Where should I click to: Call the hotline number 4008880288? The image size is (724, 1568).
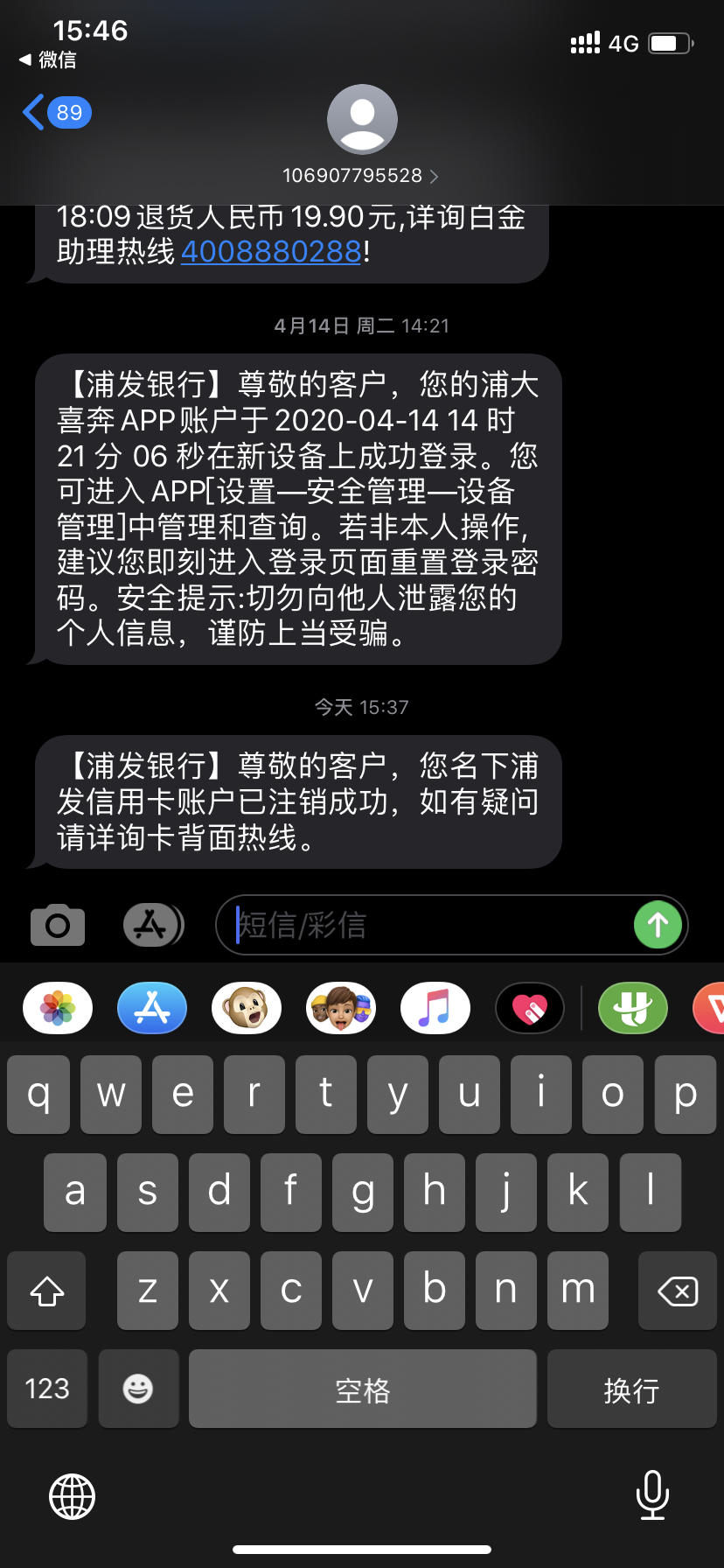pos(270,252)
